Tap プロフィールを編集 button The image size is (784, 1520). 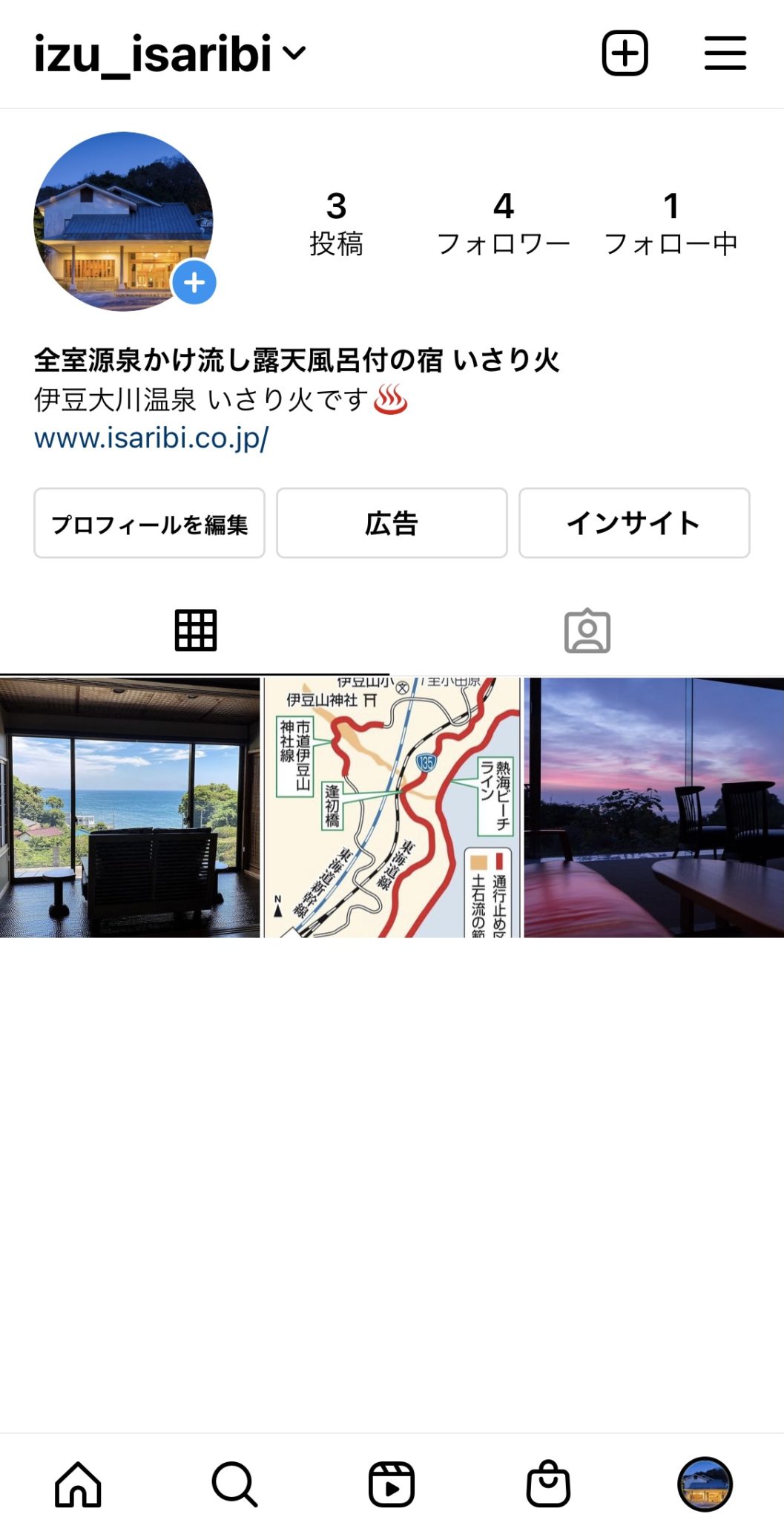coord(149,523)
